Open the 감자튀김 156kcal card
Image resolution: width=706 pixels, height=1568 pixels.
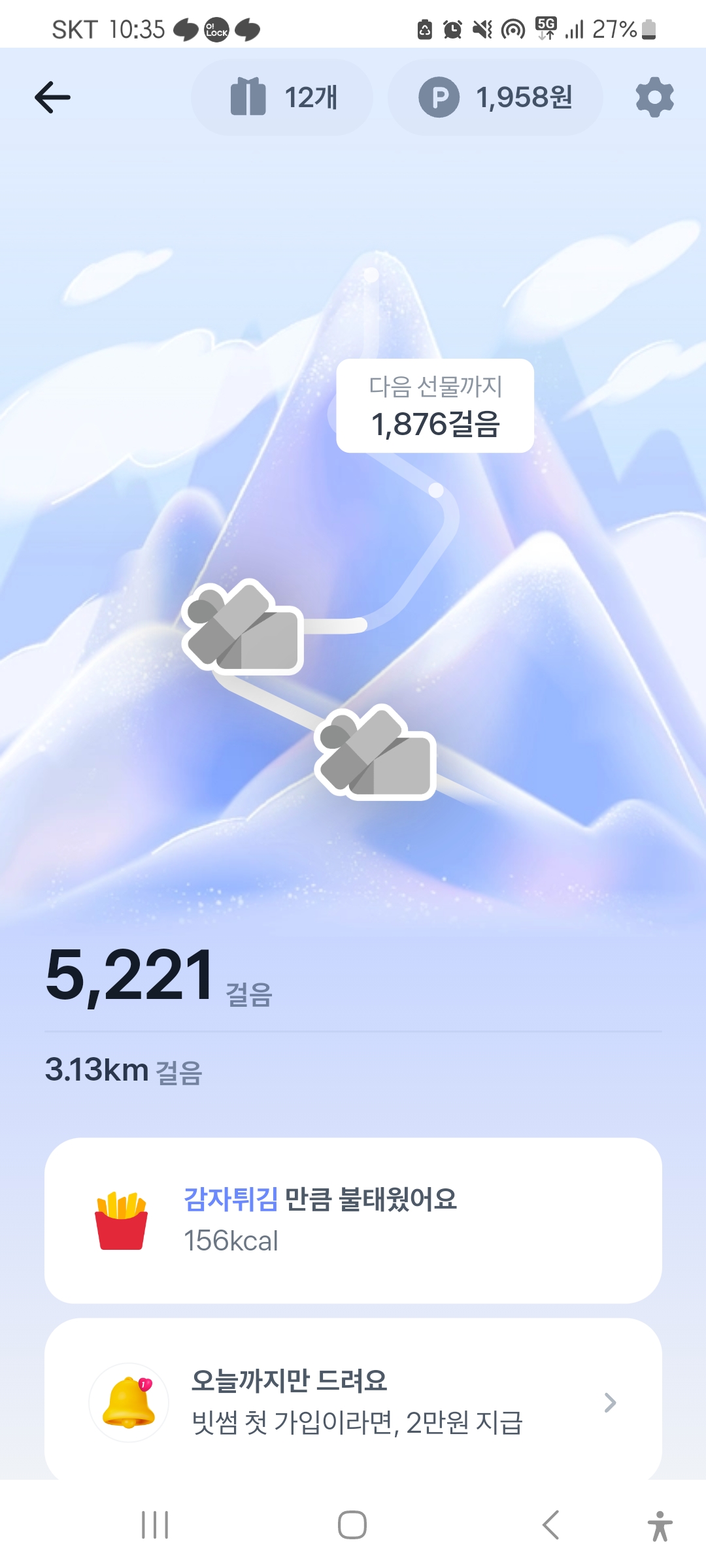[353, 1220]
